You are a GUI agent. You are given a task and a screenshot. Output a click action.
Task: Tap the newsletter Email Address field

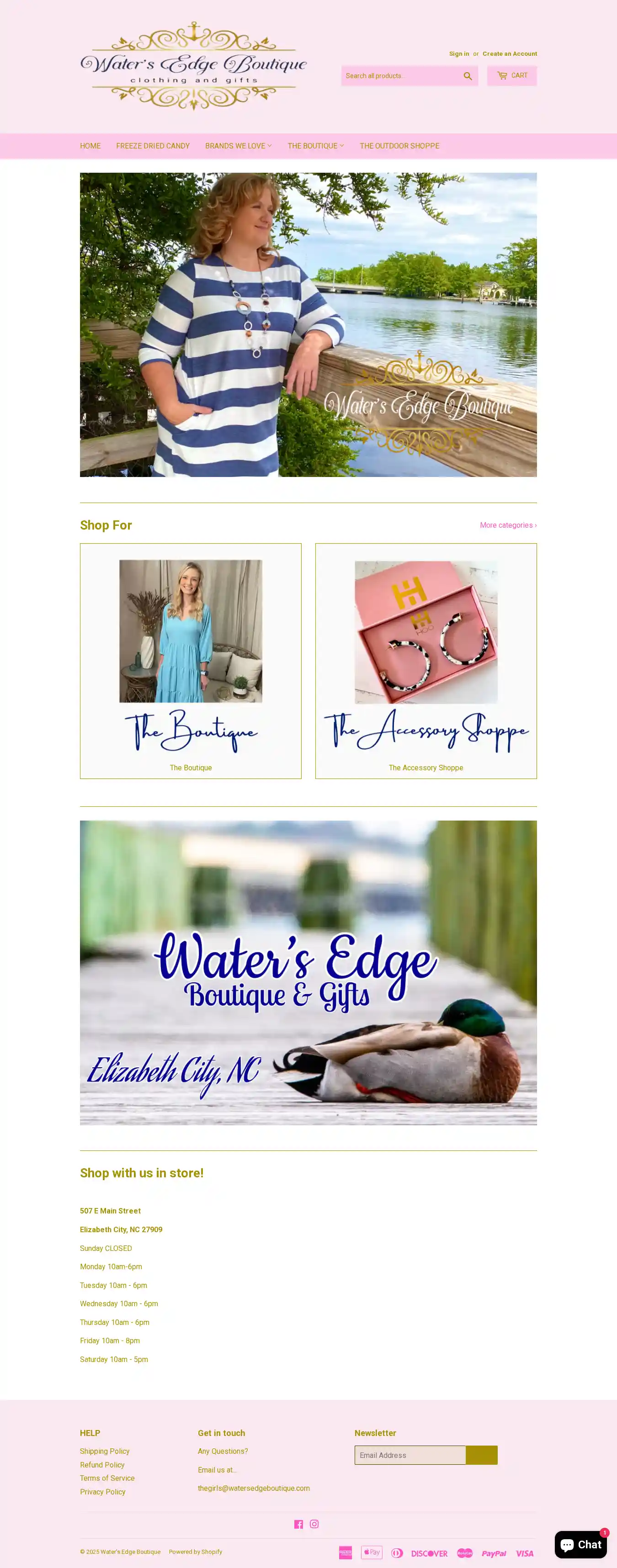point(410,1455)
